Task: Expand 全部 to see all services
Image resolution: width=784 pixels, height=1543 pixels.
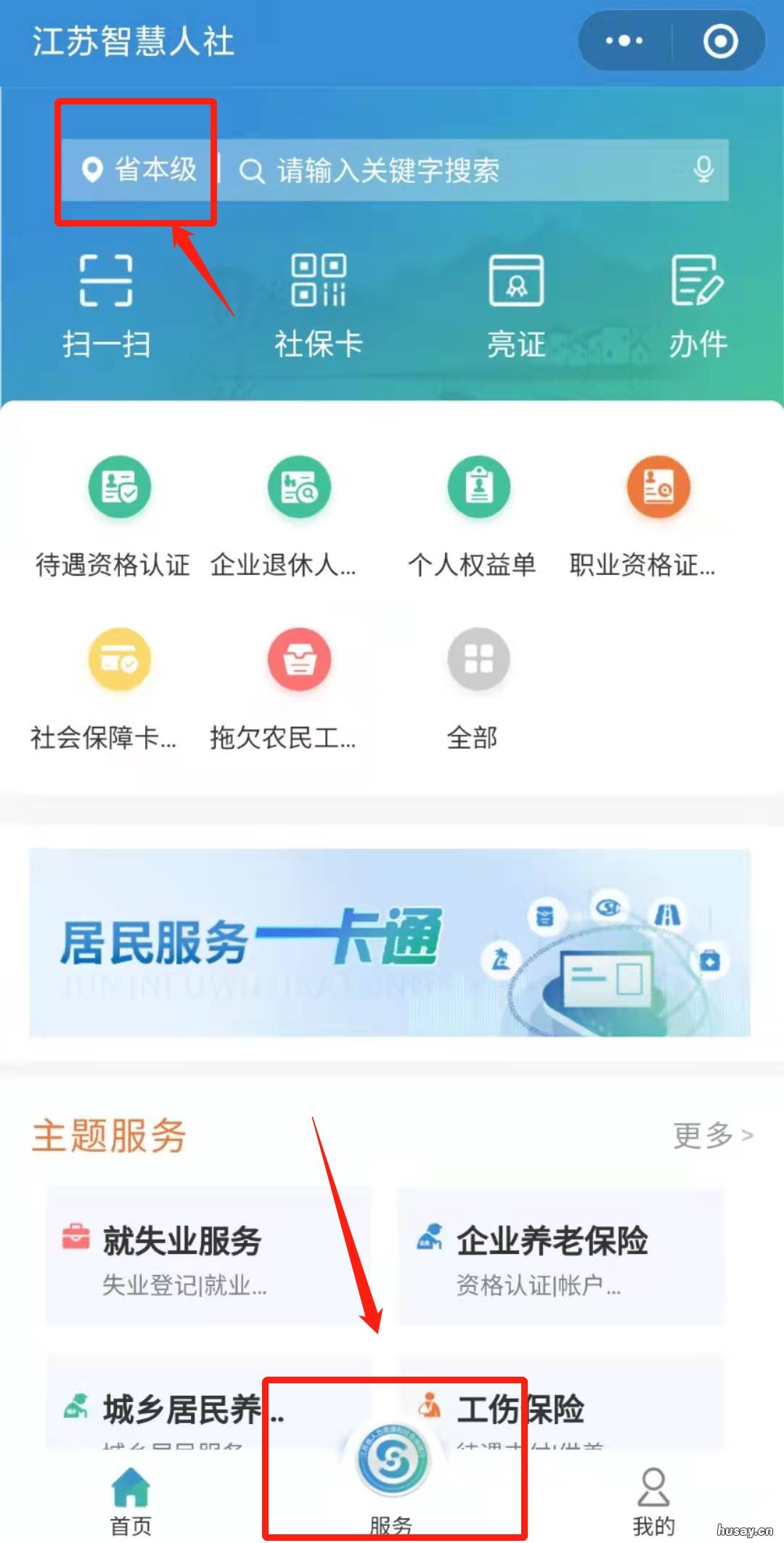Action: tap(476, 661)
